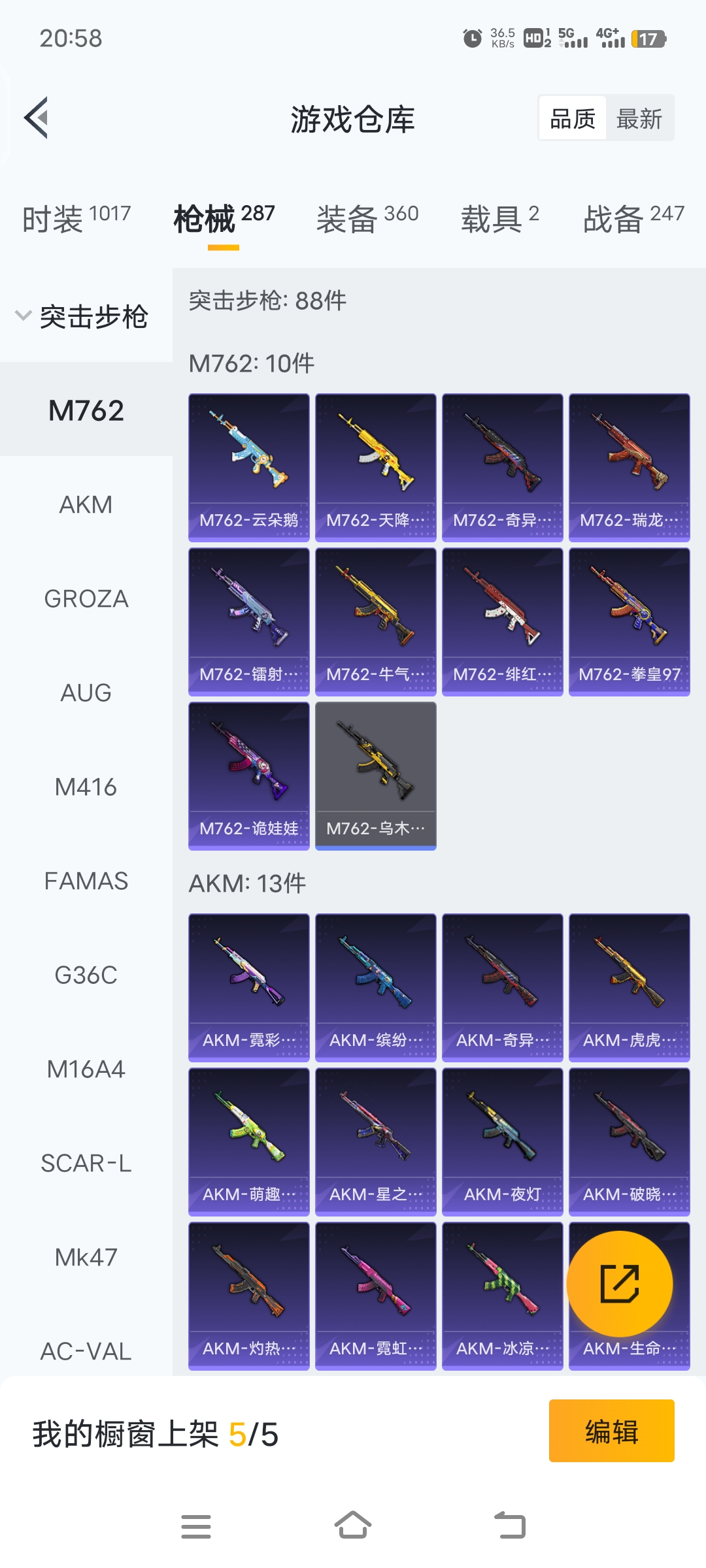706x1568 pixels.
Task: Tap the yellow floating share button
Action: 619,1284
